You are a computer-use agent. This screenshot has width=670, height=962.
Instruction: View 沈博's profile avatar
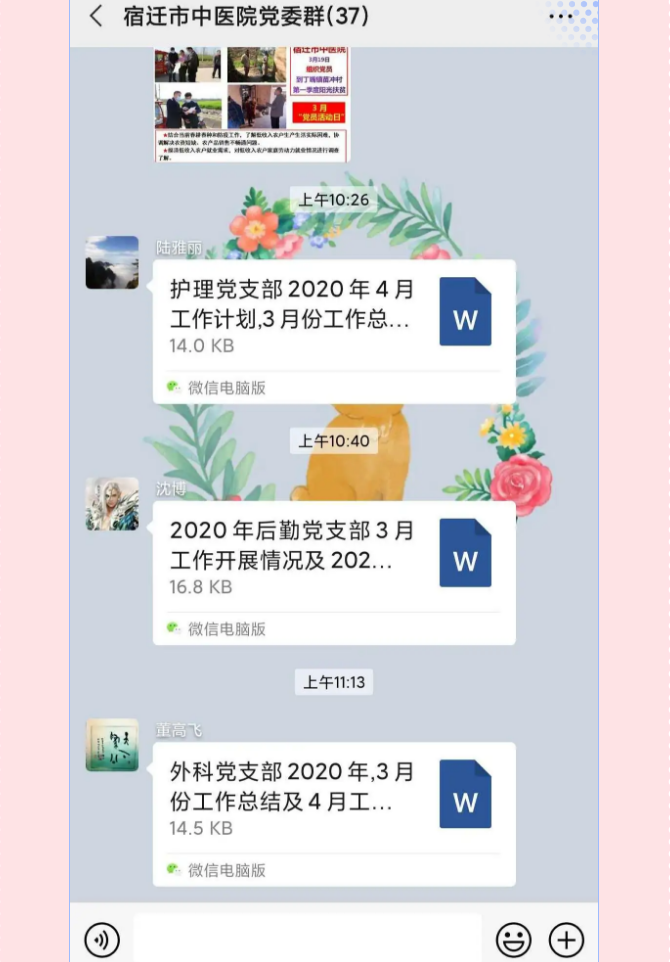(x=112, y=504)
